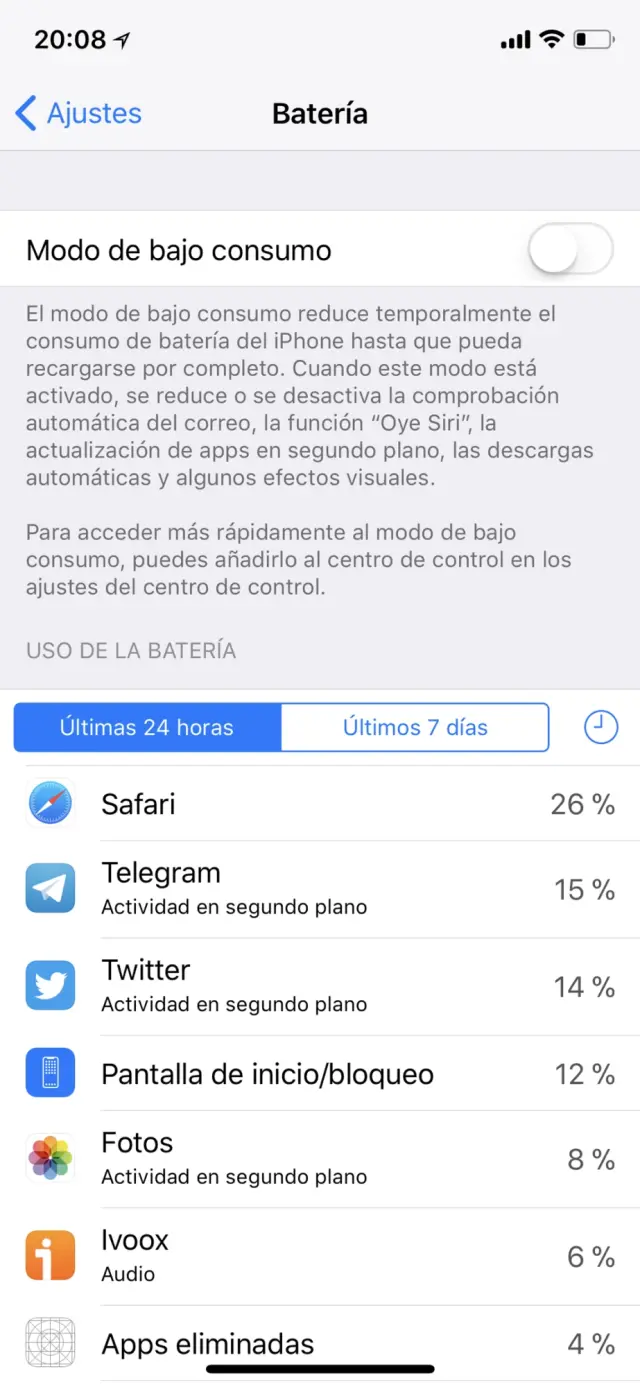
Task: Select the Fotos usage row
Action: point(320,1159)
